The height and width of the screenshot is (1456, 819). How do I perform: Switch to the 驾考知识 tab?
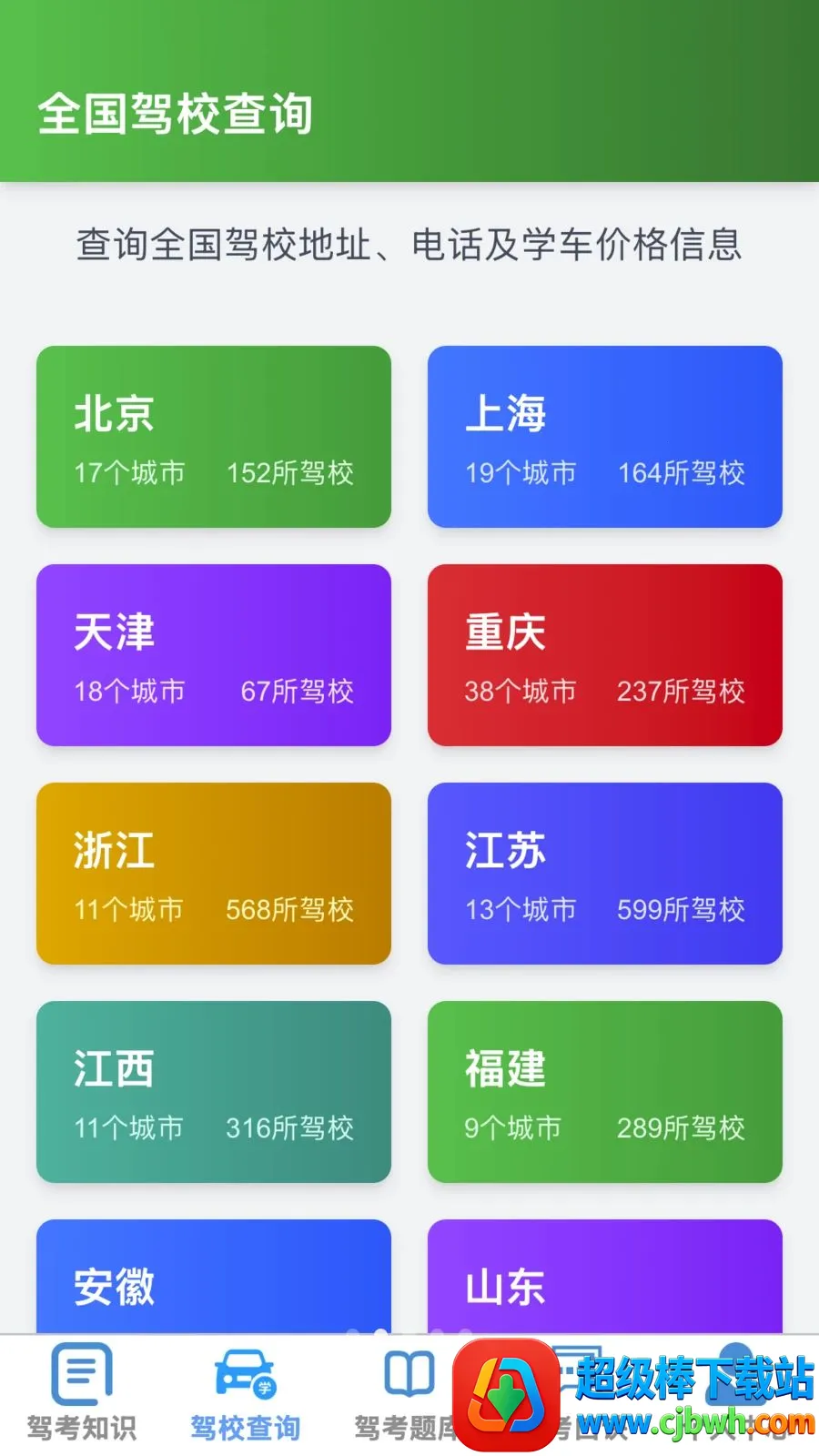click(x=82, y=1392)
